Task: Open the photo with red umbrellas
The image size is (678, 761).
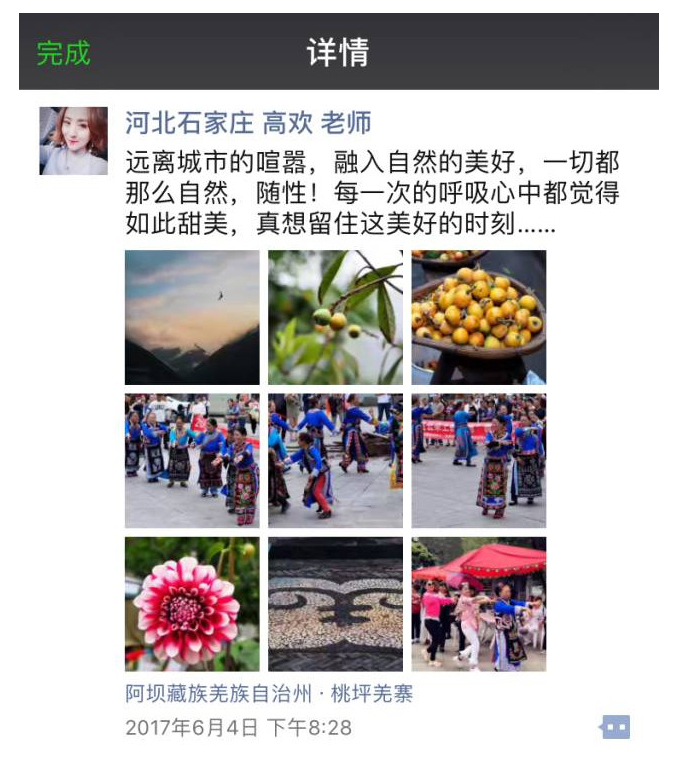Action: click(x=478, y=604)
